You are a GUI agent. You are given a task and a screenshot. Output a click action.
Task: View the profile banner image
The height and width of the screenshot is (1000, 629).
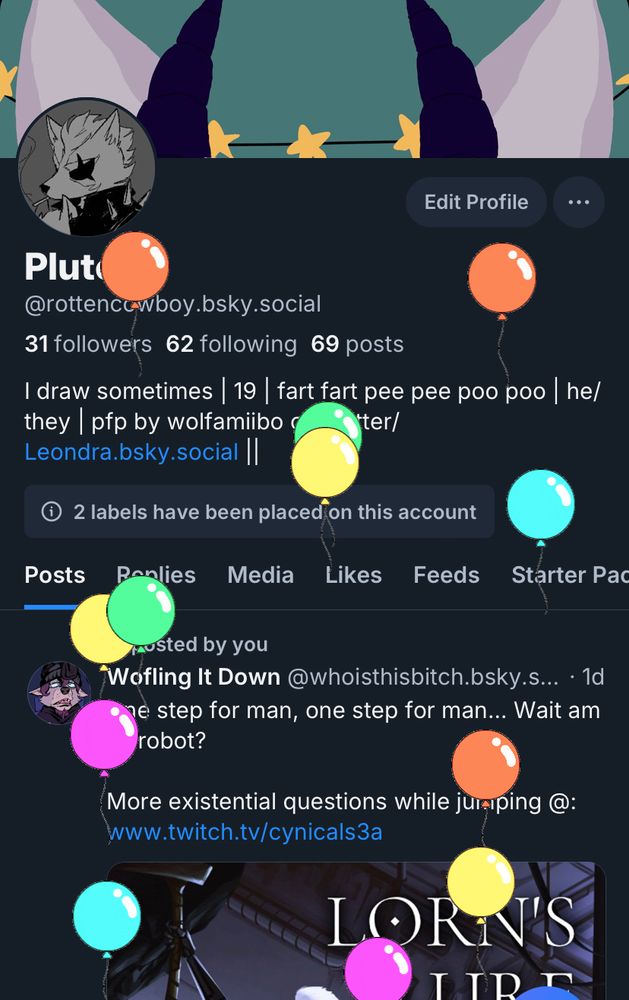(314, 79)
